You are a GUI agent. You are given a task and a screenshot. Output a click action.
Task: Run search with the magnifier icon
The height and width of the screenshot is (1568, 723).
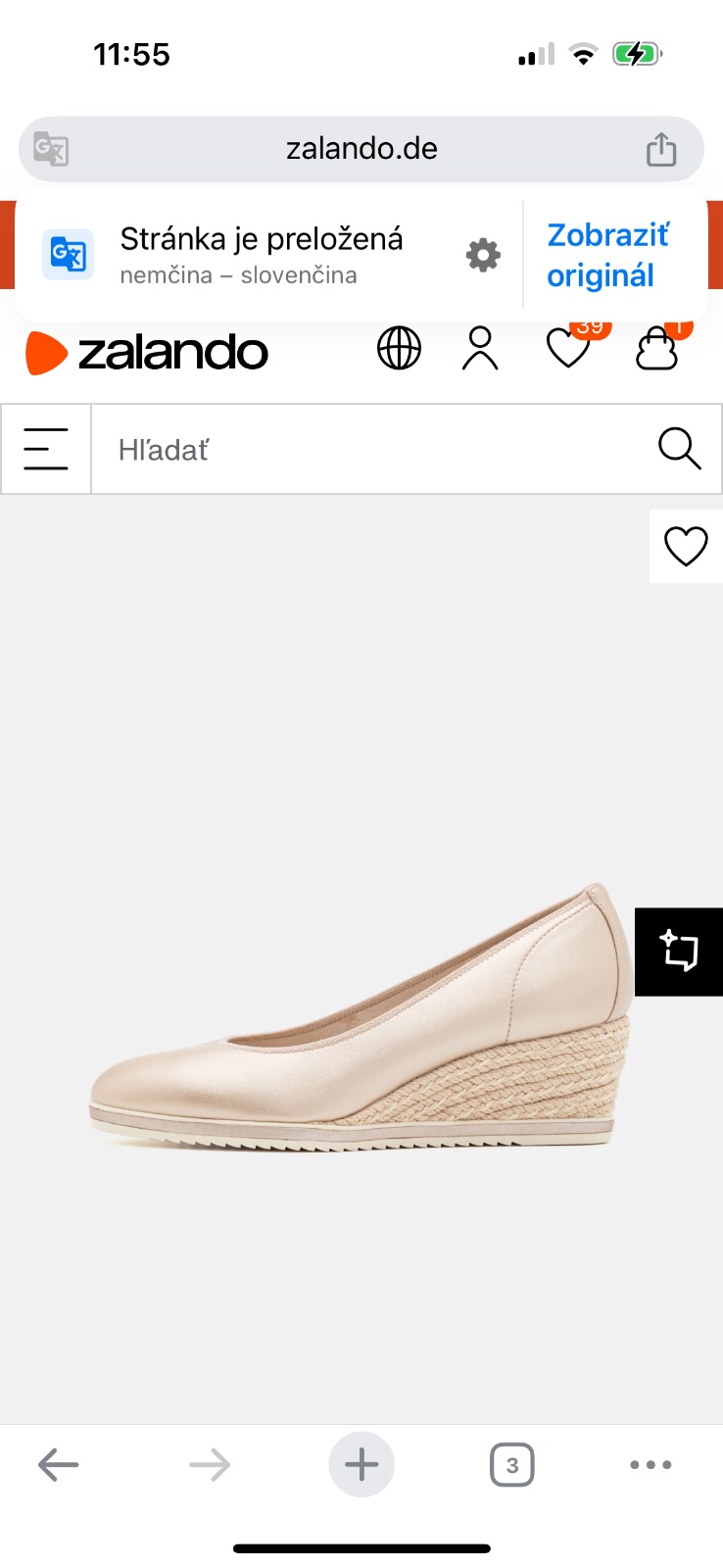pyautogui.click(x=679, y=449)
